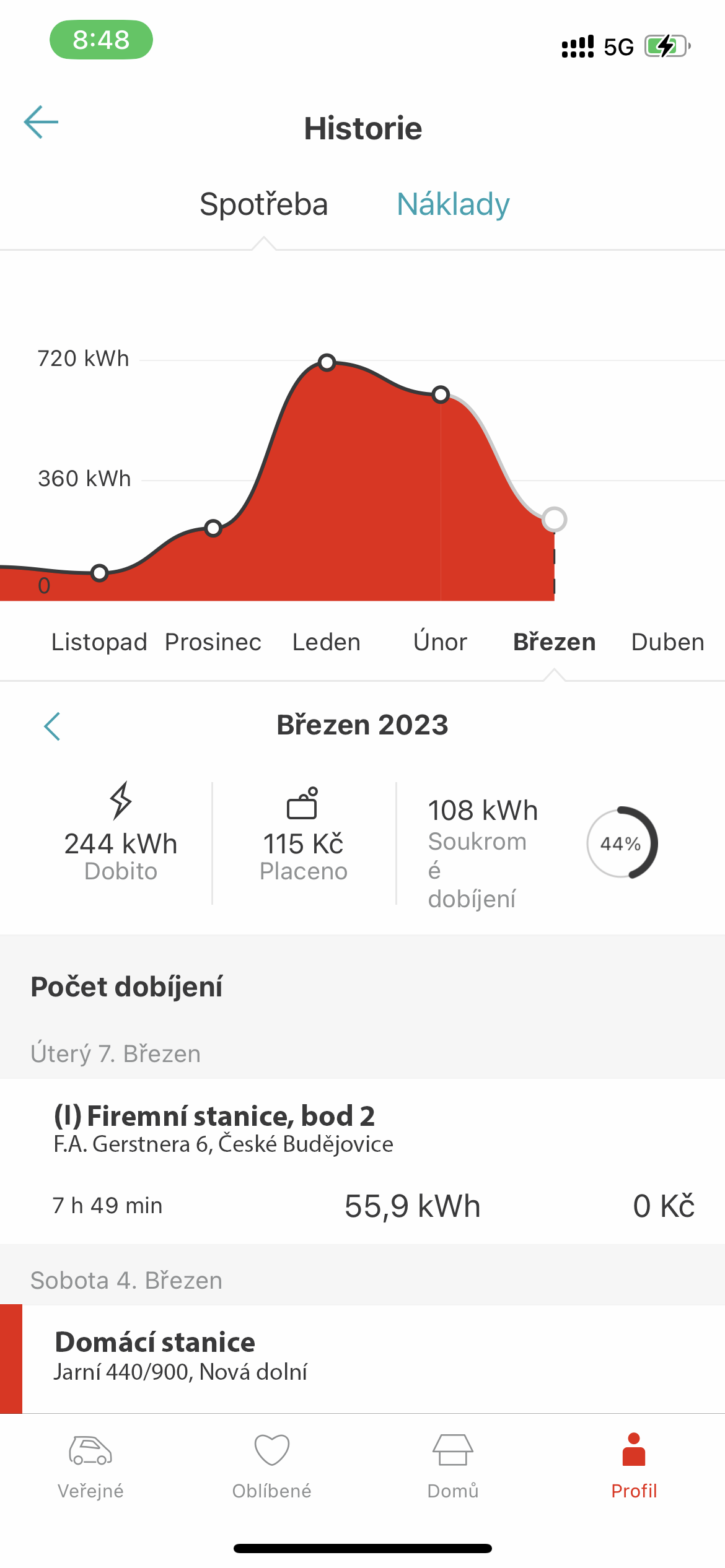This screenshot has width=725, height=1568.
Task: Go to the Domů tab
Action: [x=453, y=1465]
